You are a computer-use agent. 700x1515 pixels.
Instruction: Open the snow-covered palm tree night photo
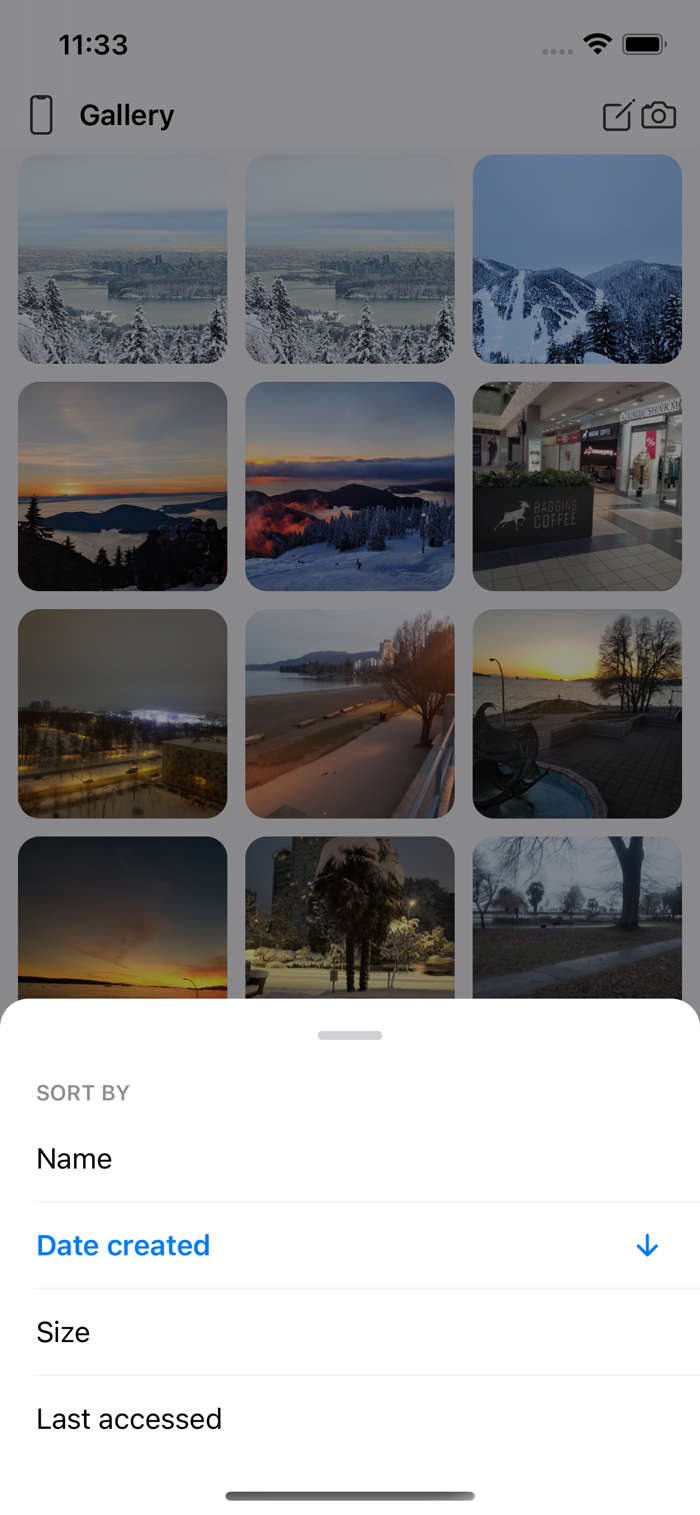click(350, 917)
